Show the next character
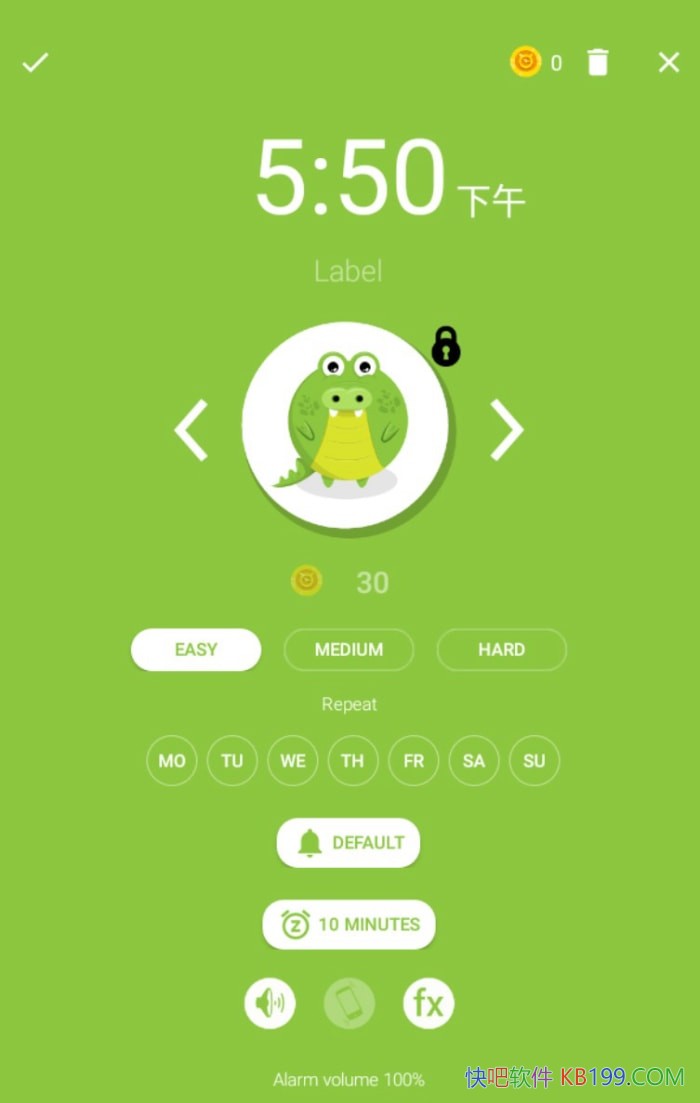This screenshot has width=700, height=1103. (507, 430)
